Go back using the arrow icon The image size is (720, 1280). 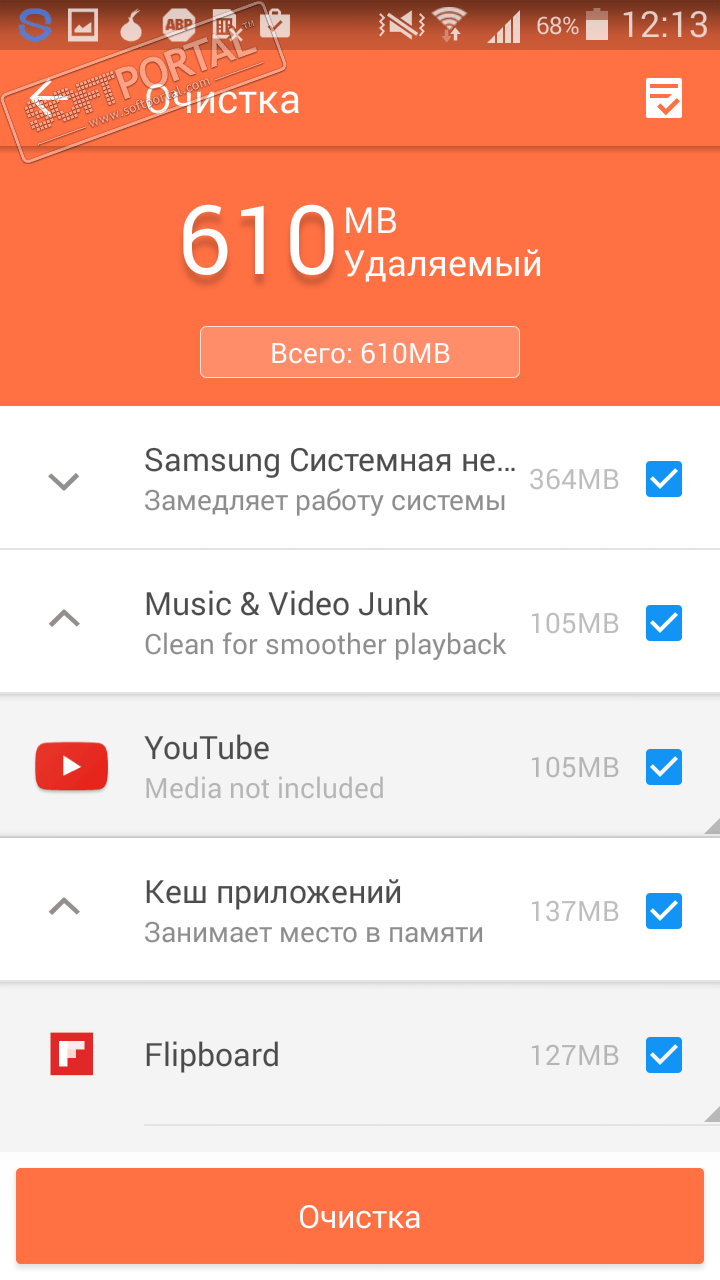pos(48,99)
